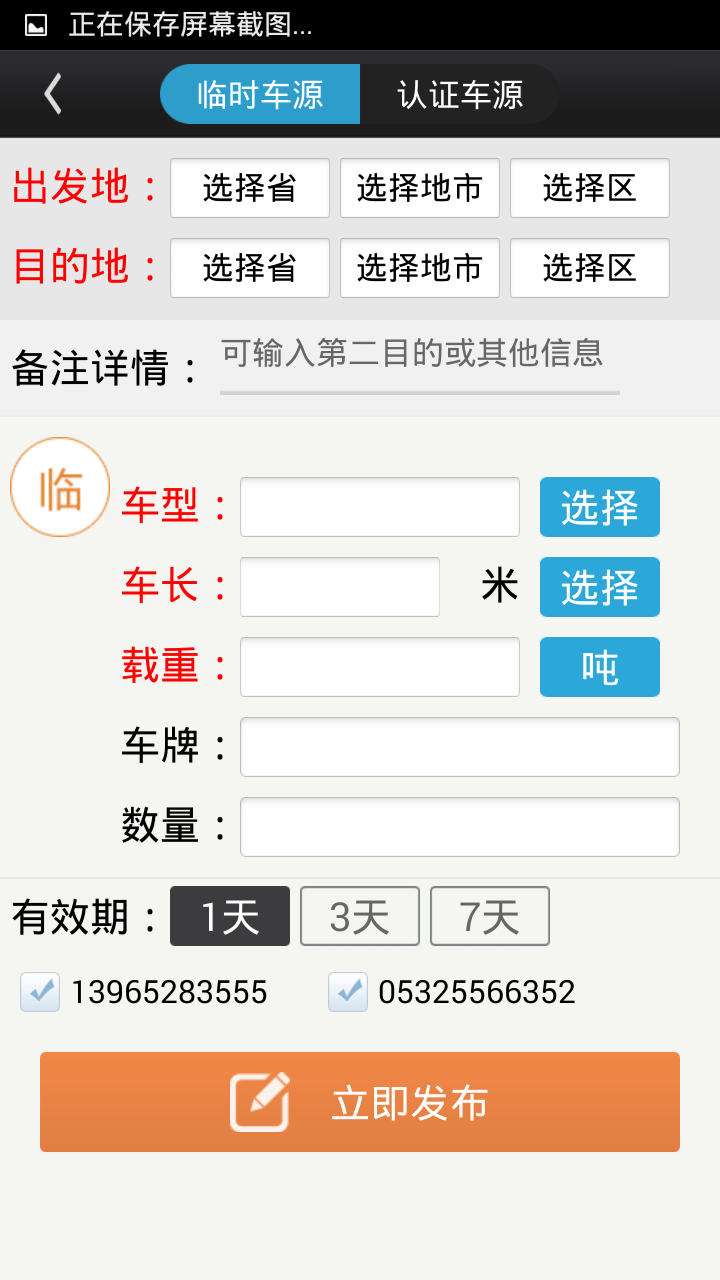
Task: Choose departure city (选择地市) for 出发地
Action: coord(420,188)
